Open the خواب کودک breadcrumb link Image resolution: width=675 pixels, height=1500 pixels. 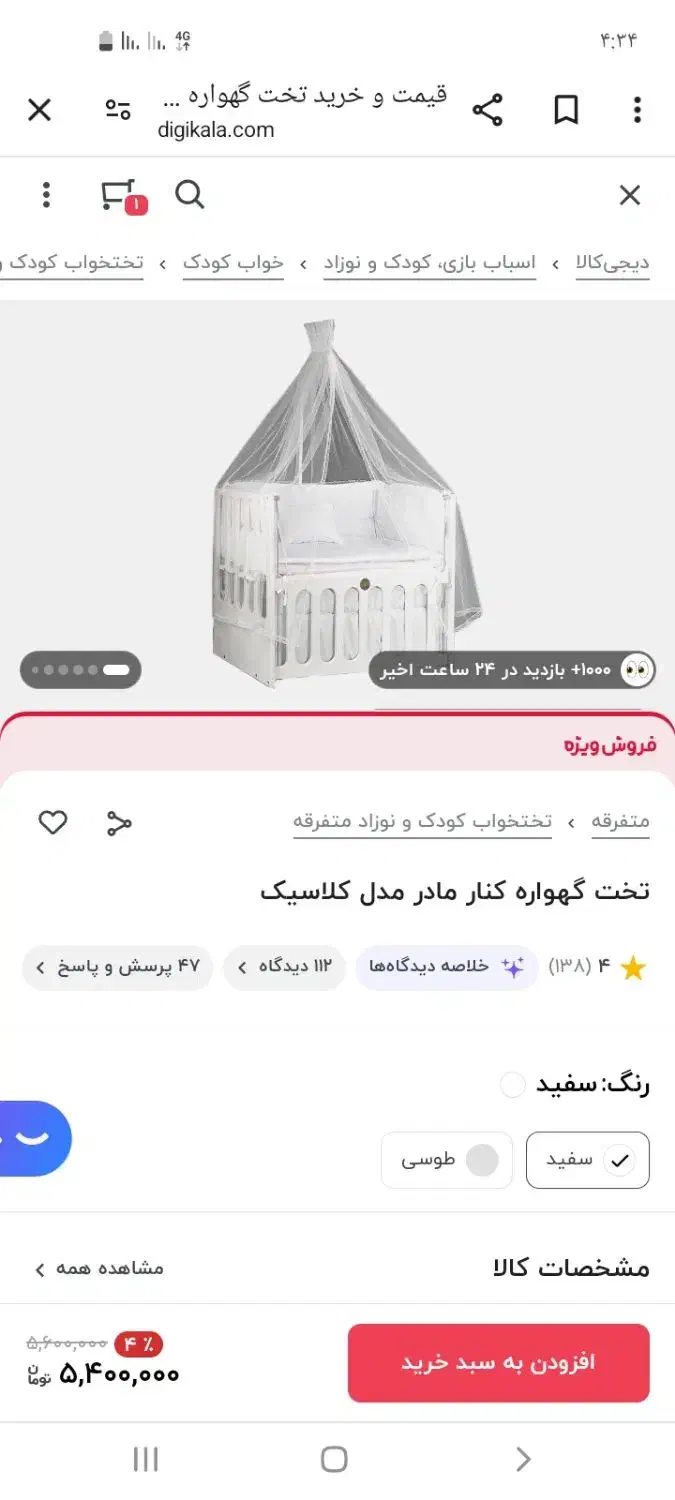pos(233,263)
